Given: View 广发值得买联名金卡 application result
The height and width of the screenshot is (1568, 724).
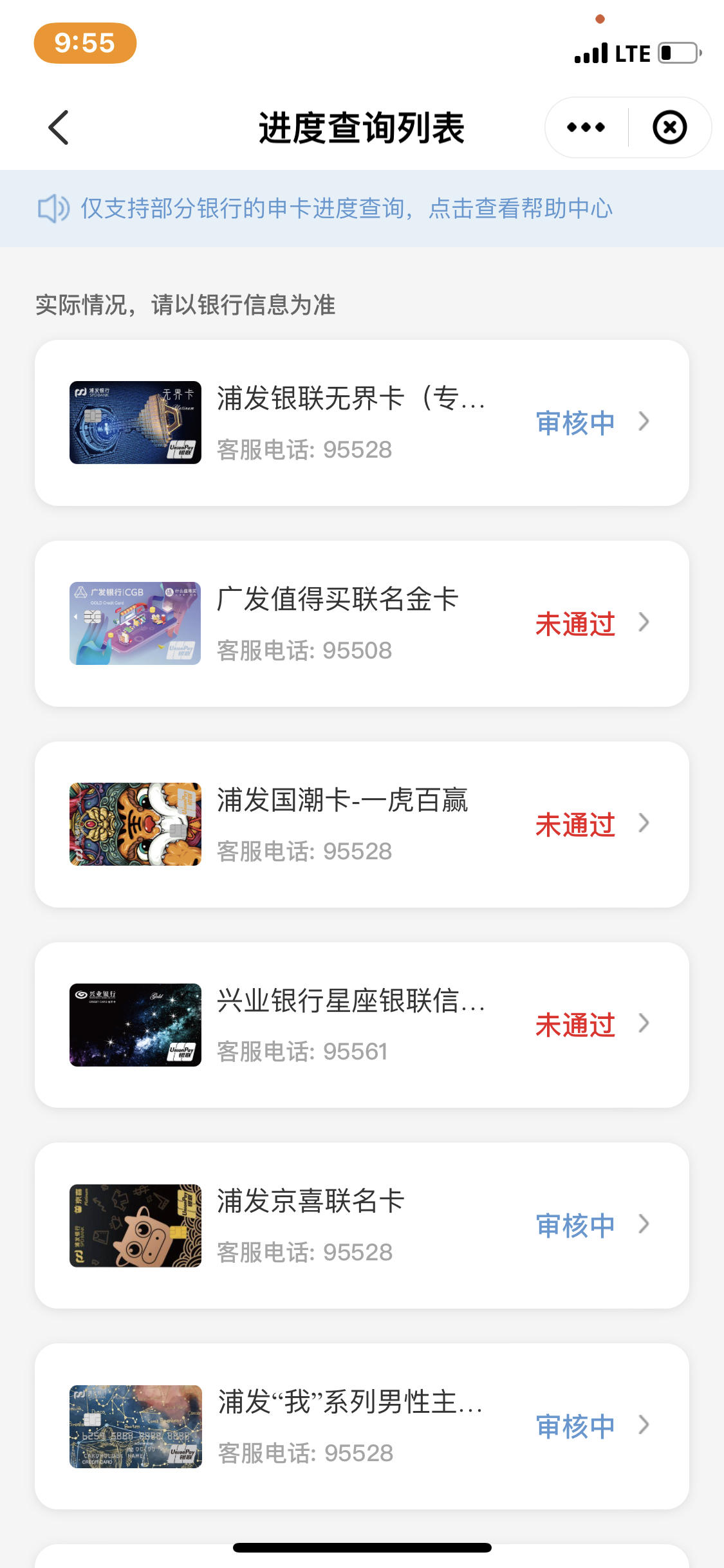Looking at the screenshot, I should click(x=362, y=624).
